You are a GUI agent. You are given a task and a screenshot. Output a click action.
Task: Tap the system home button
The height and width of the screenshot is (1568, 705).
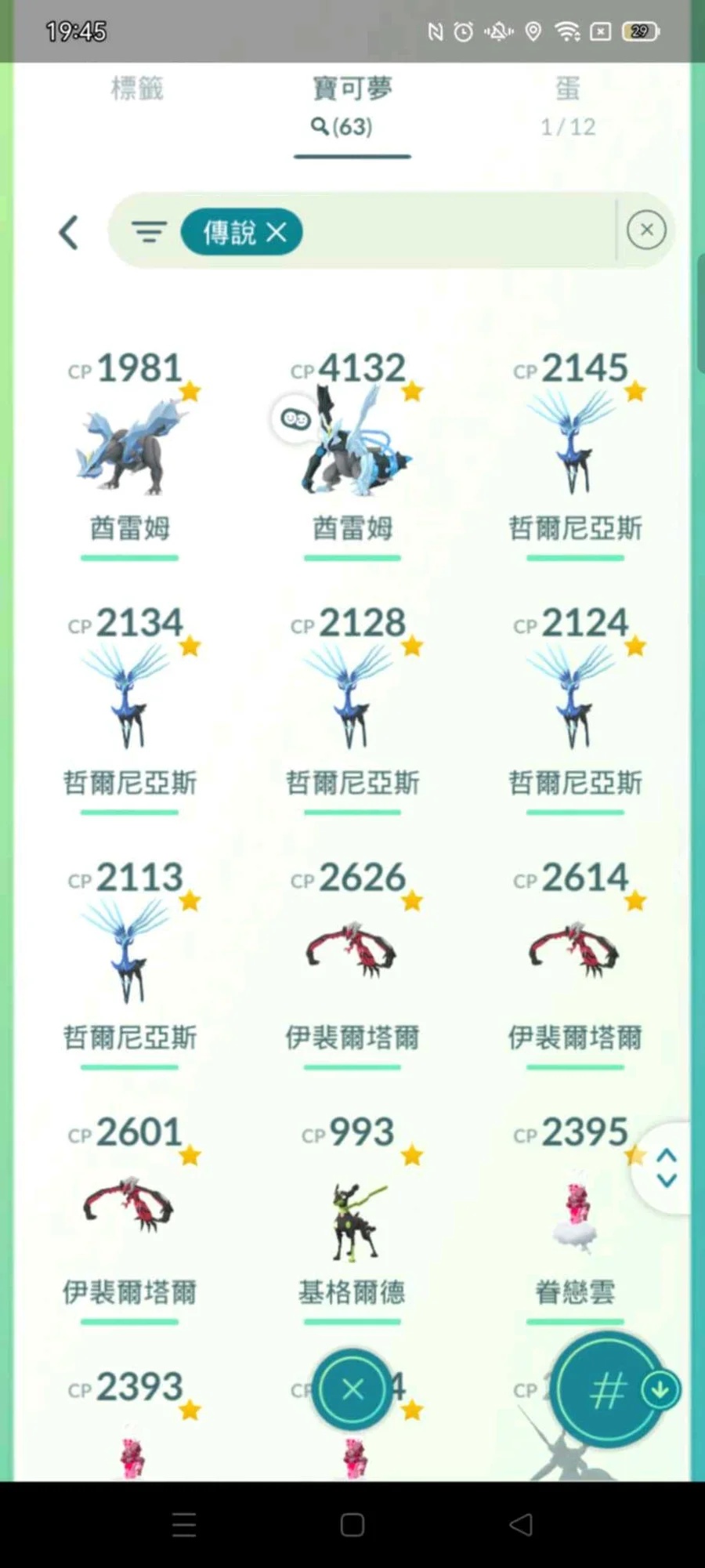coord(352,1525)
